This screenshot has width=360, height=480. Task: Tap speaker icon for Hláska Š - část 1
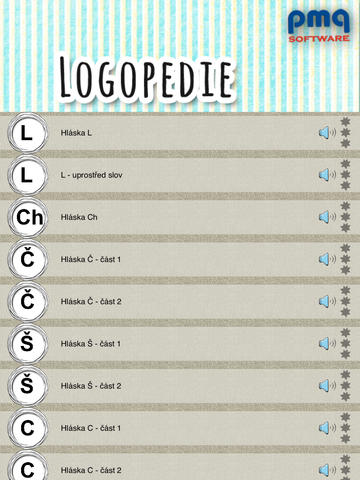click(327, 344)
